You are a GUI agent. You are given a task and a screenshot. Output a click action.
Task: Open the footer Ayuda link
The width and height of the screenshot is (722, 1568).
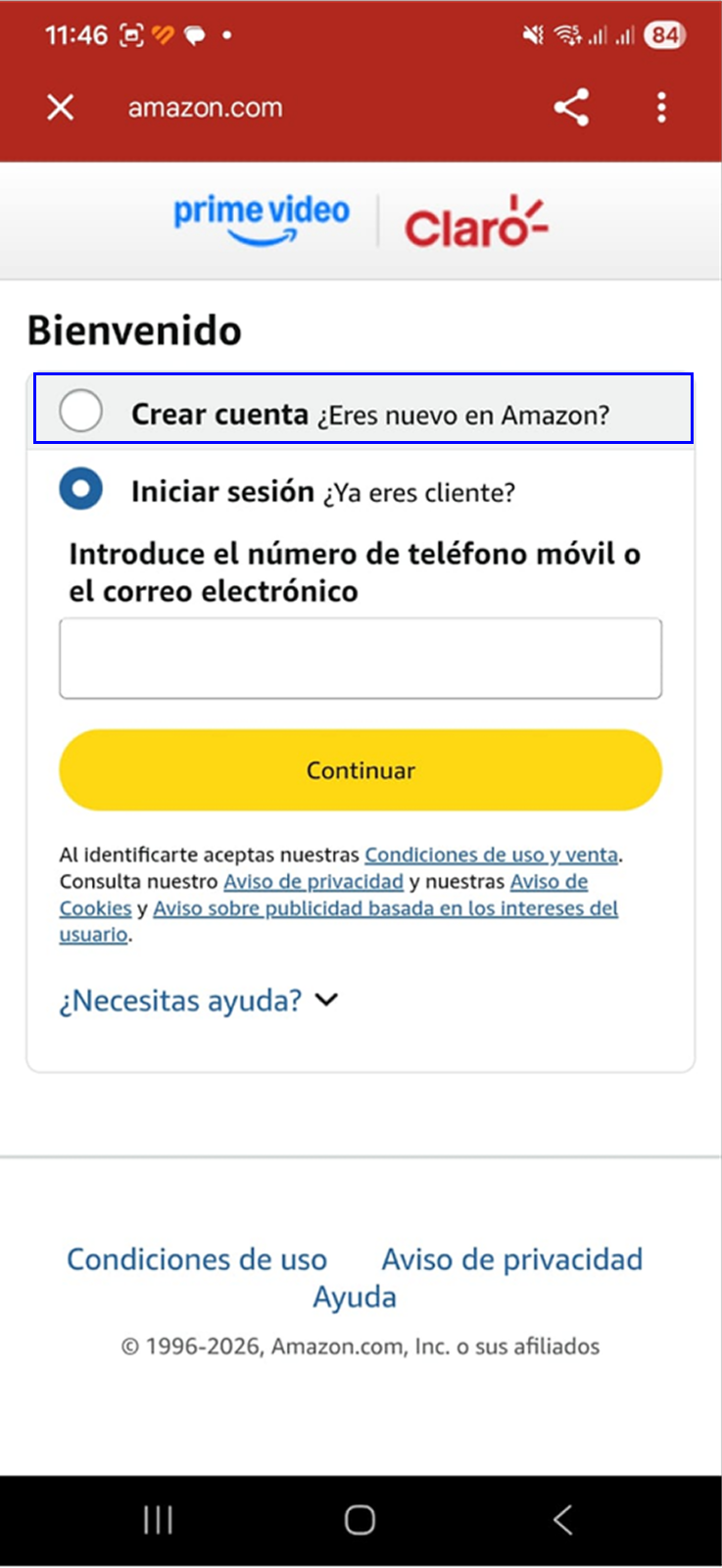[x=355, y=1297]
